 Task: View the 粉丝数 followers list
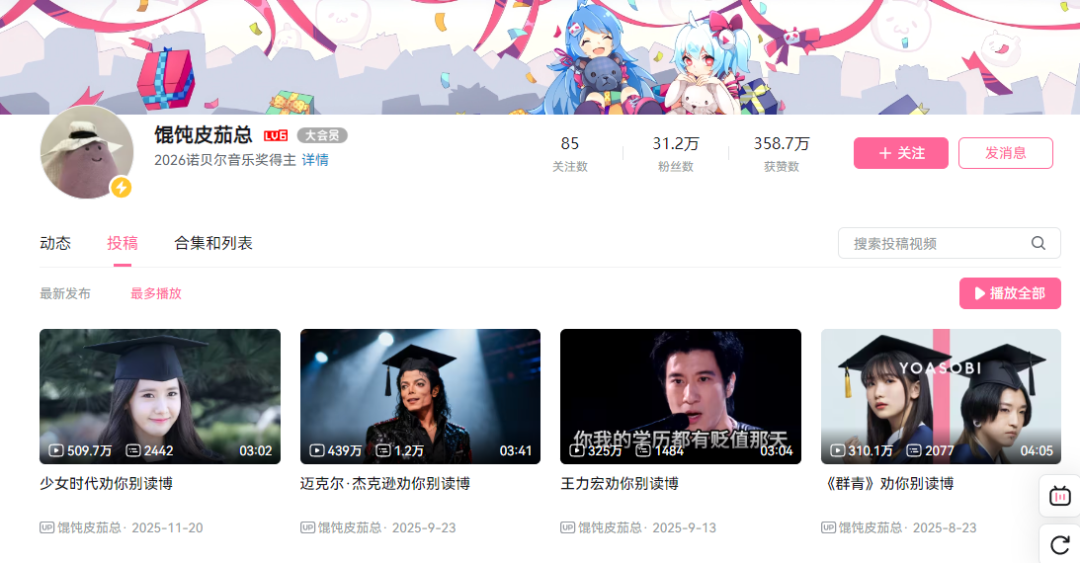click(675, 154)
